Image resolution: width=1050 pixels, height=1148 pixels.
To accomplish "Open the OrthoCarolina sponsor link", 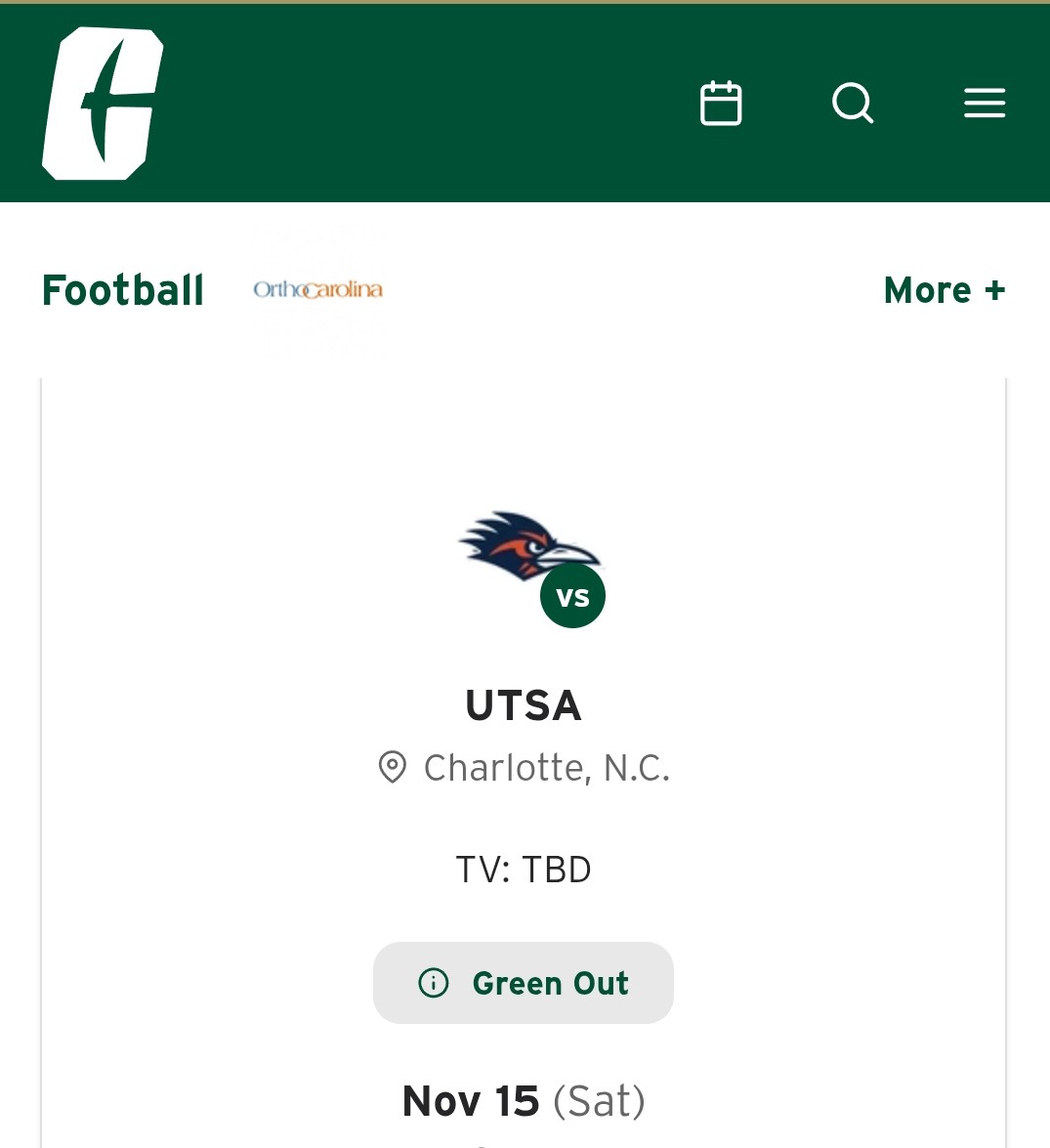I will (317, 289).
